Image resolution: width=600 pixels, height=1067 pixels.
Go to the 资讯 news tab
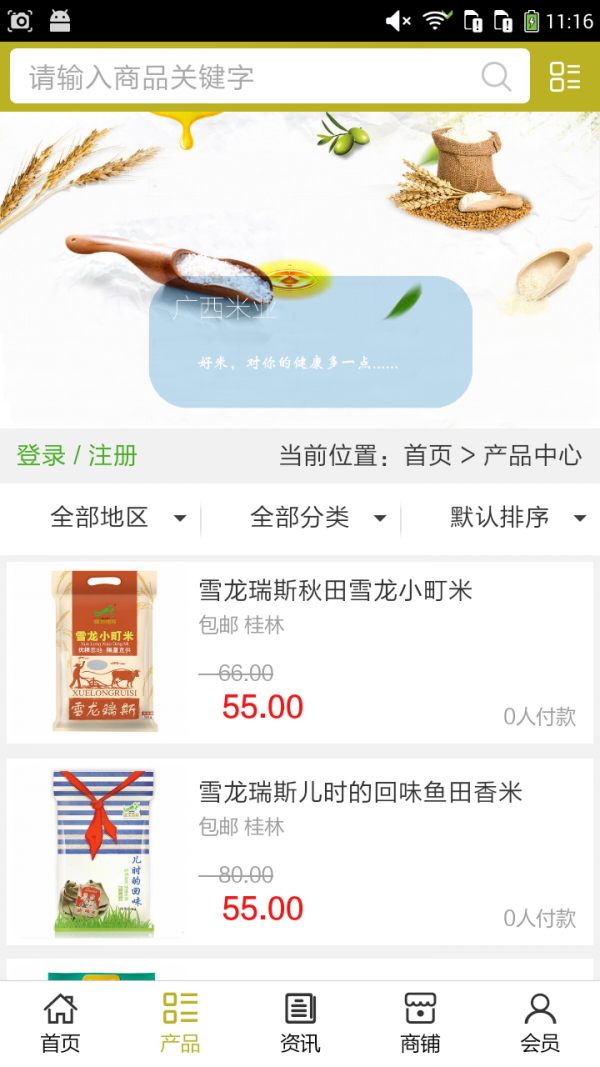tap(300, 1022)
